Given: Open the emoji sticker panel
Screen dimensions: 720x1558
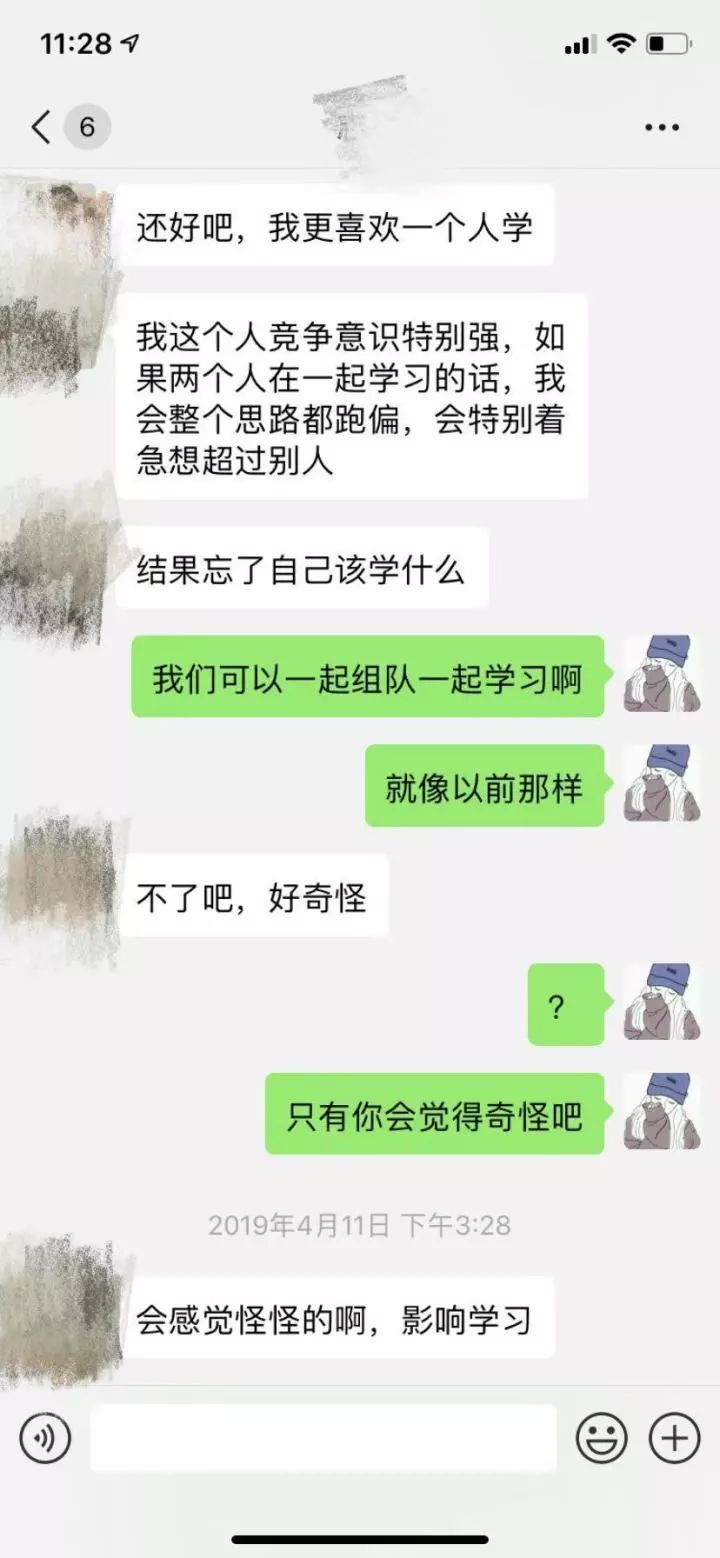Looking at the screenshot, I should coord(601,1439).
